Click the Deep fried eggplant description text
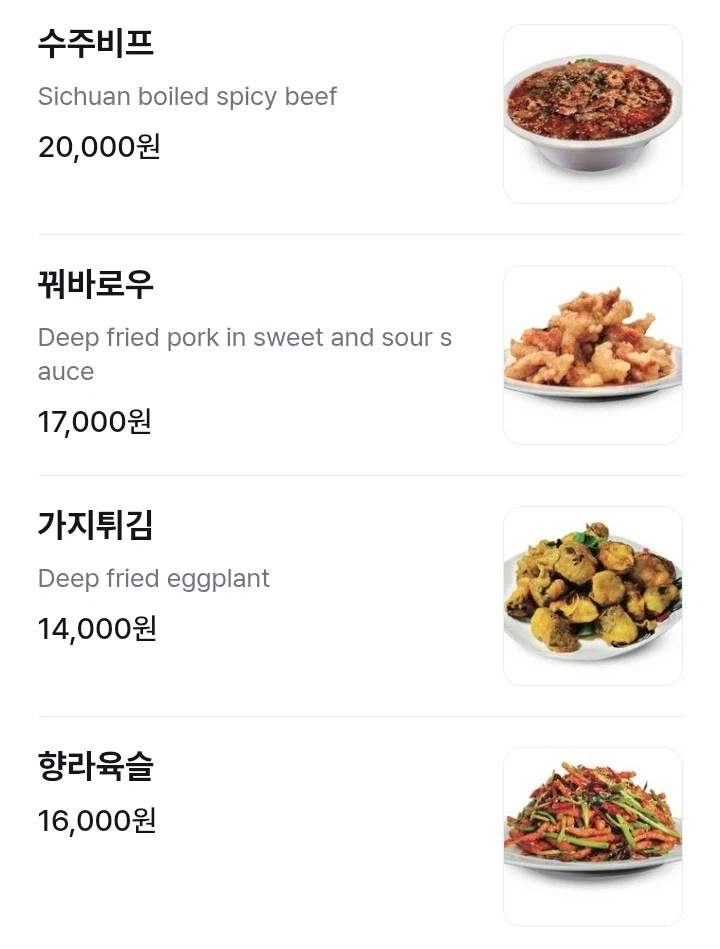720x949 pixels. coord(153,578)
